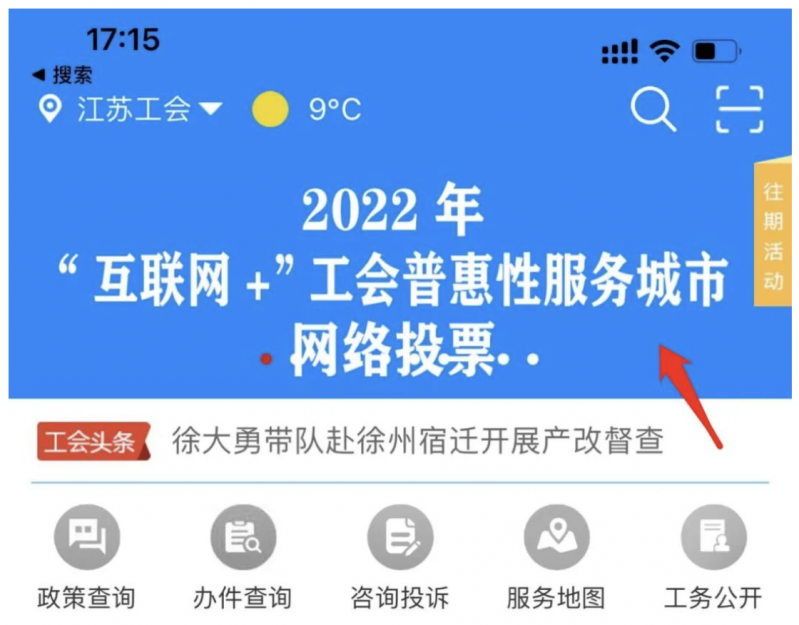Open the search magnifier icon

coord(653,108)
